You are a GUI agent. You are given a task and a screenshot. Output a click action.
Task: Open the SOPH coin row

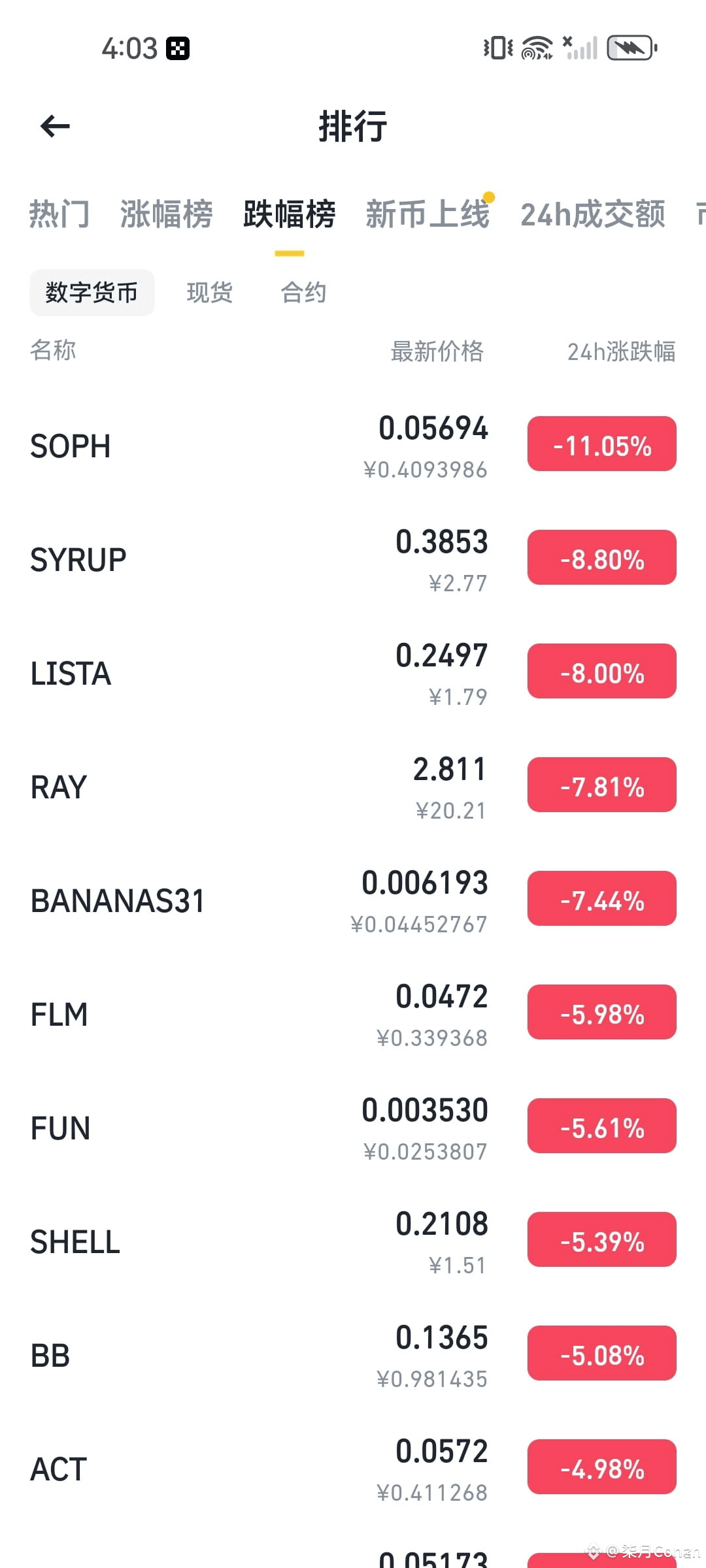[353, 446]
